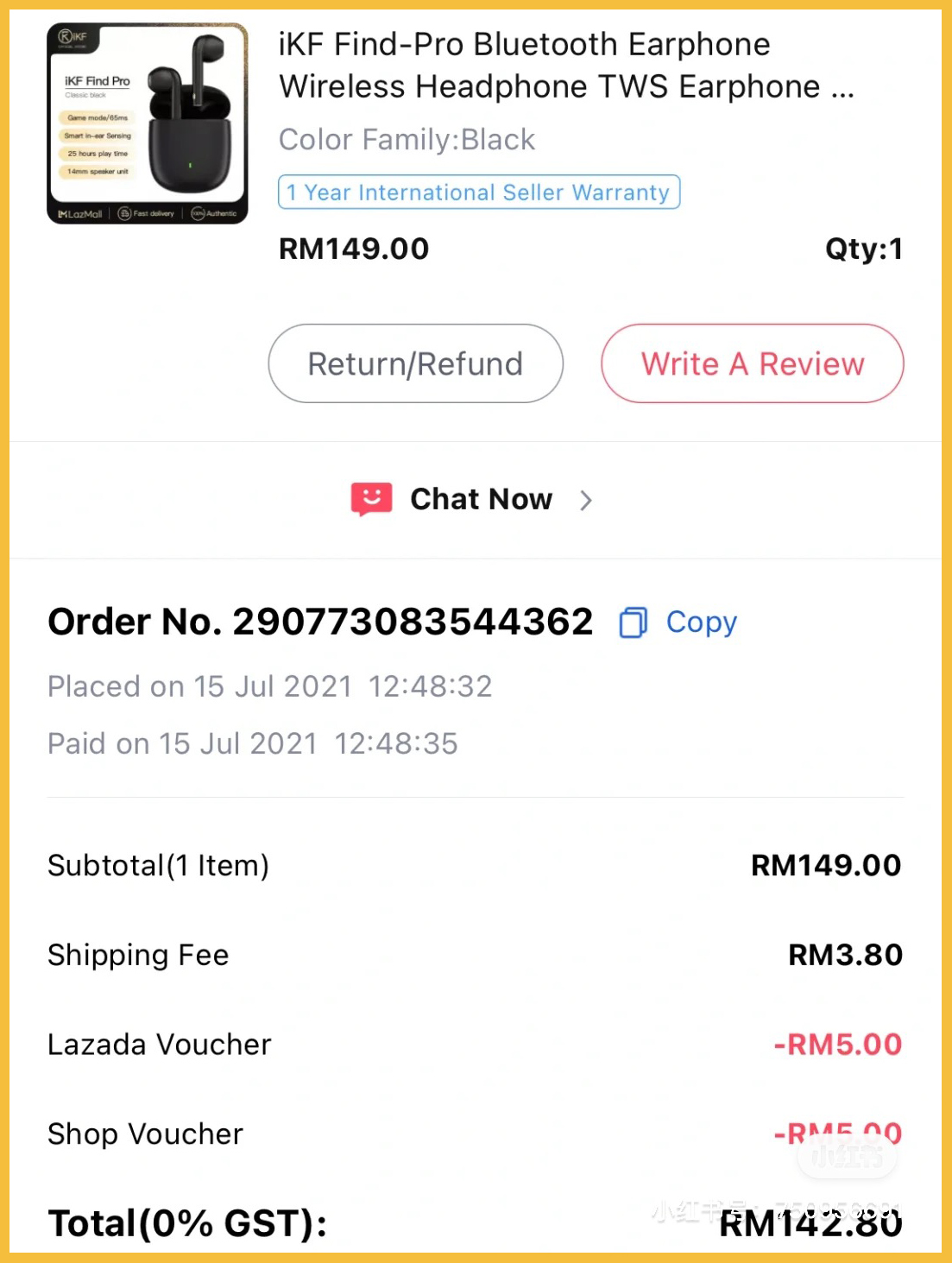Open Chat Now with the seller
Image resolution: width=952 pixels, height=1263 pixels.
pyautogui.click(x=473, y=500)
